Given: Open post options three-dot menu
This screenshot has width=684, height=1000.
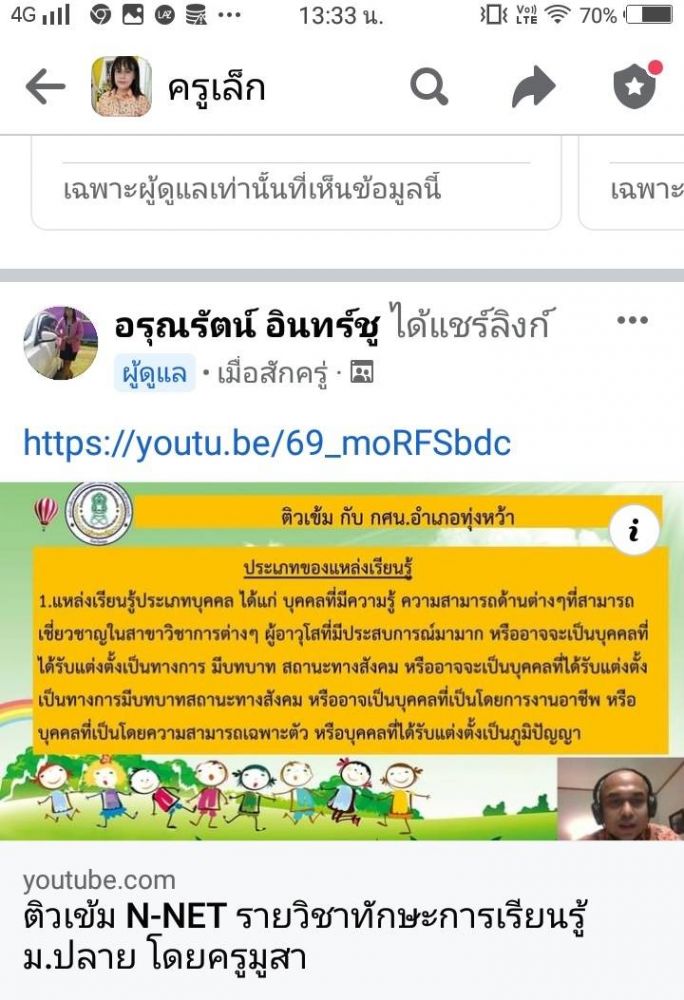Looking at the screenshot, I should pyautogui.click(x=633, y=321).
